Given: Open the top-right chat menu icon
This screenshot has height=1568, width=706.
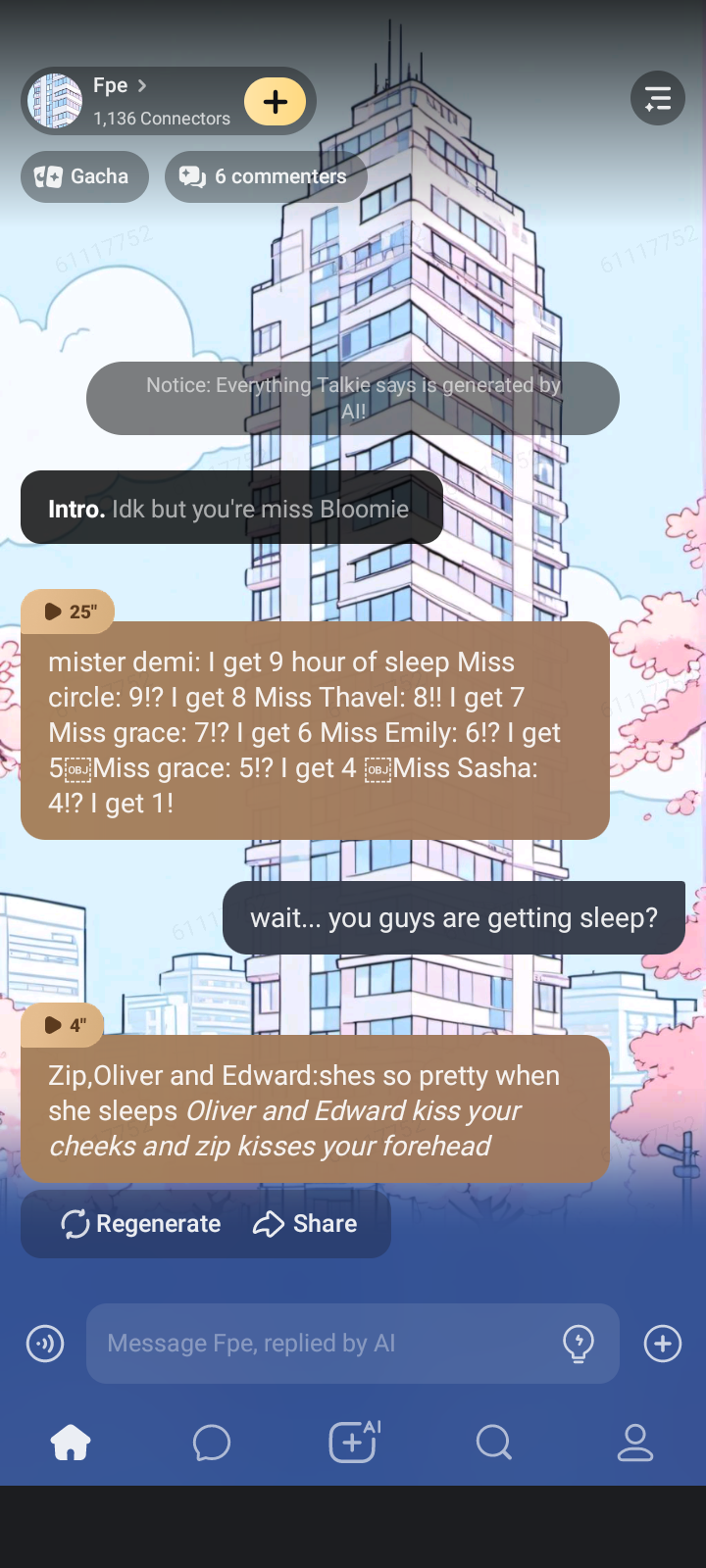Looking at the screenshot, I should click(657, 98).
